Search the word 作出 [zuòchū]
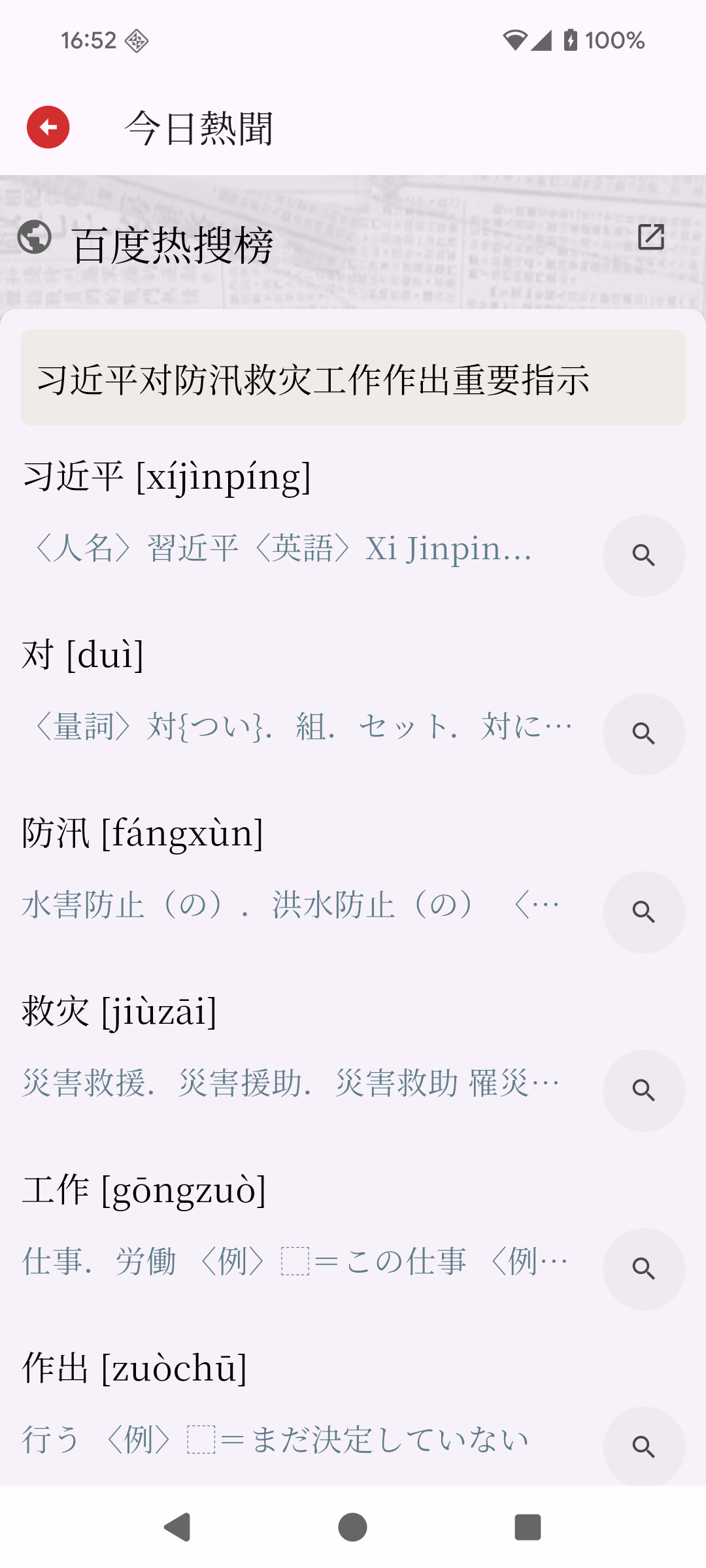The width and height of the screenshot is (706, 1568). coord(643,1446)
